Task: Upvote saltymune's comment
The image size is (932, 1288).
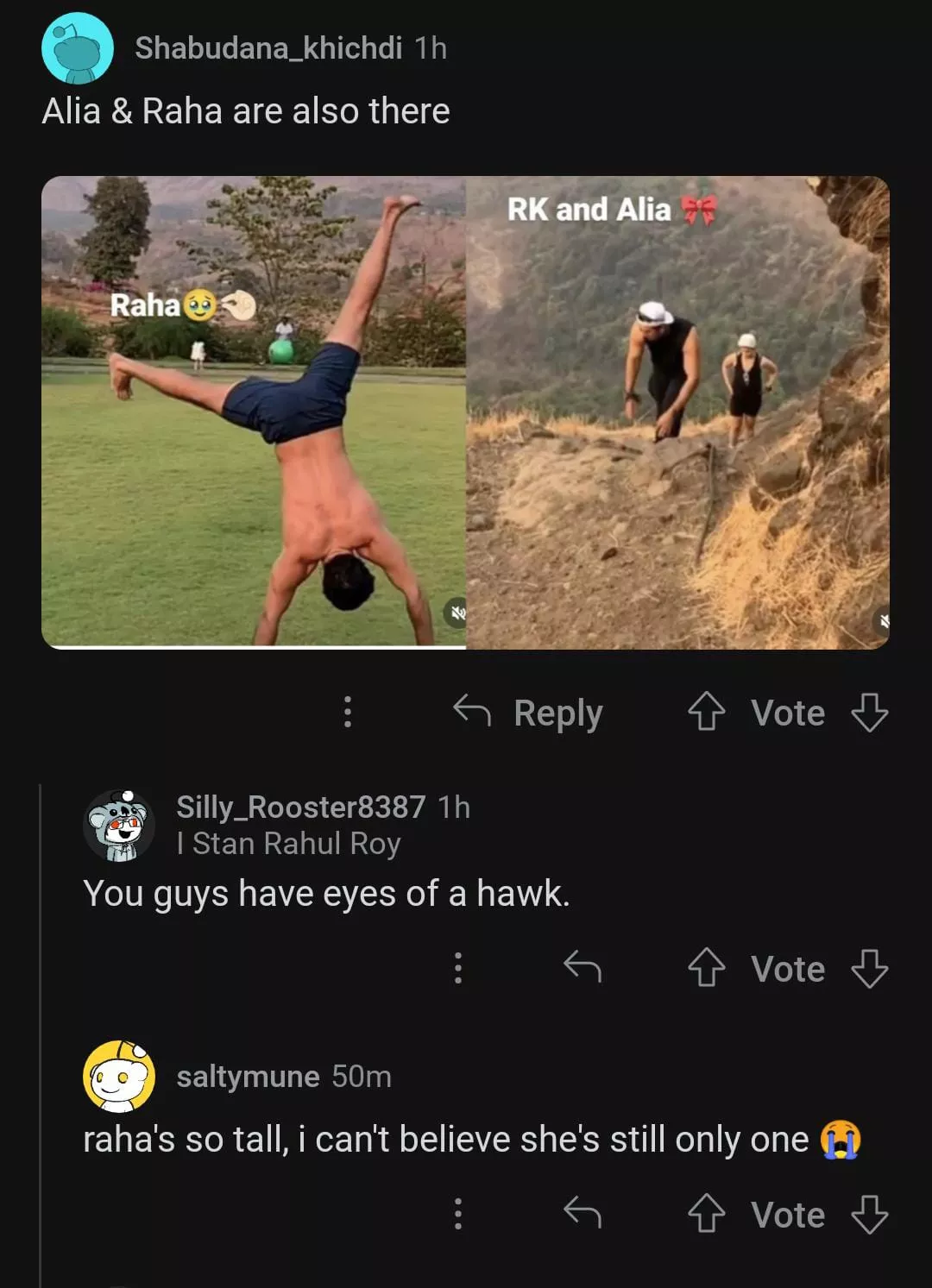Action: 706,1214
